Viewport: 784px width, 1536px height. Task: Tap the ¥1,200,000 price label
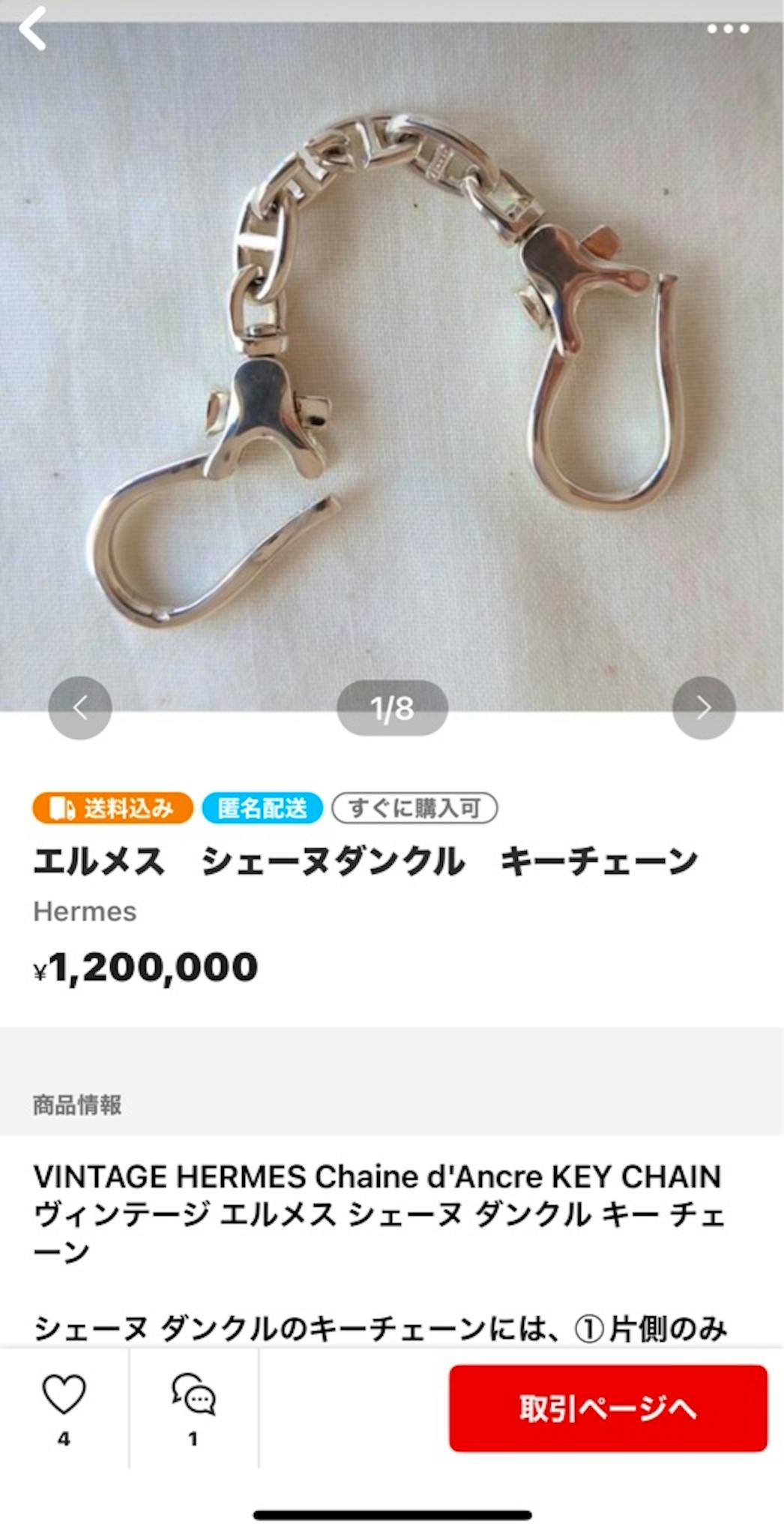146,967
